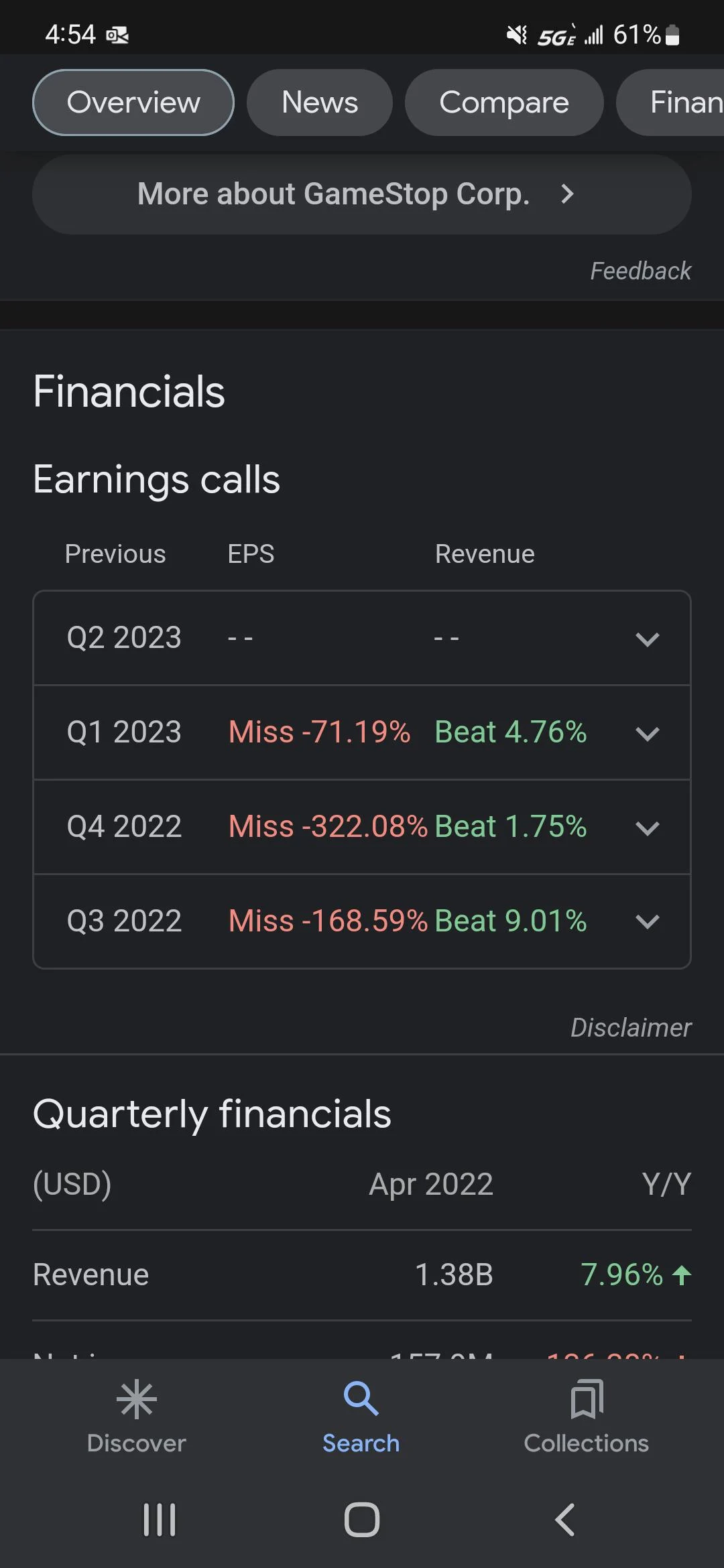Select the Overview chip
This screenshot has height=1568, width=724.
tap(133, 103)
